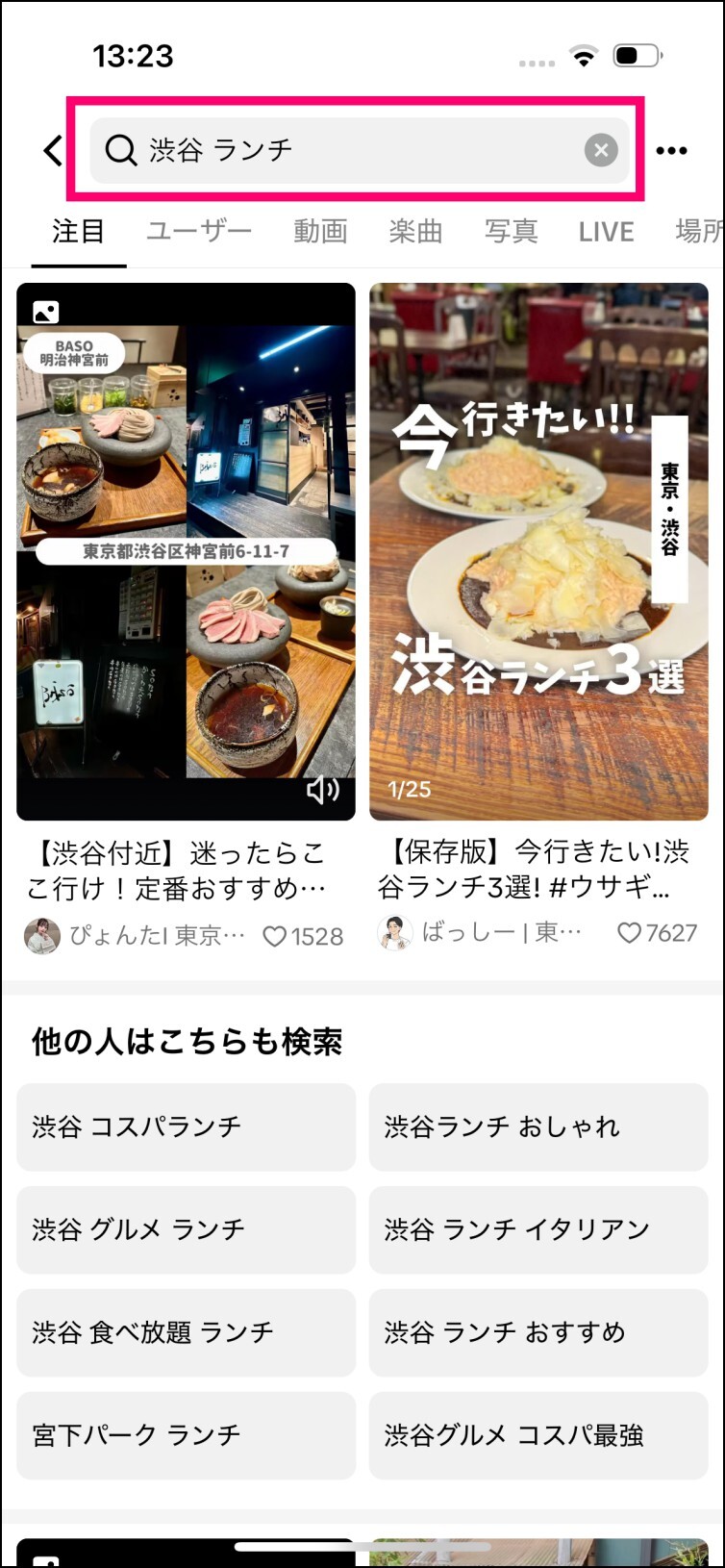Switch to the LIVE tab
Screen dimensions: 725x1568
(606, 232)
